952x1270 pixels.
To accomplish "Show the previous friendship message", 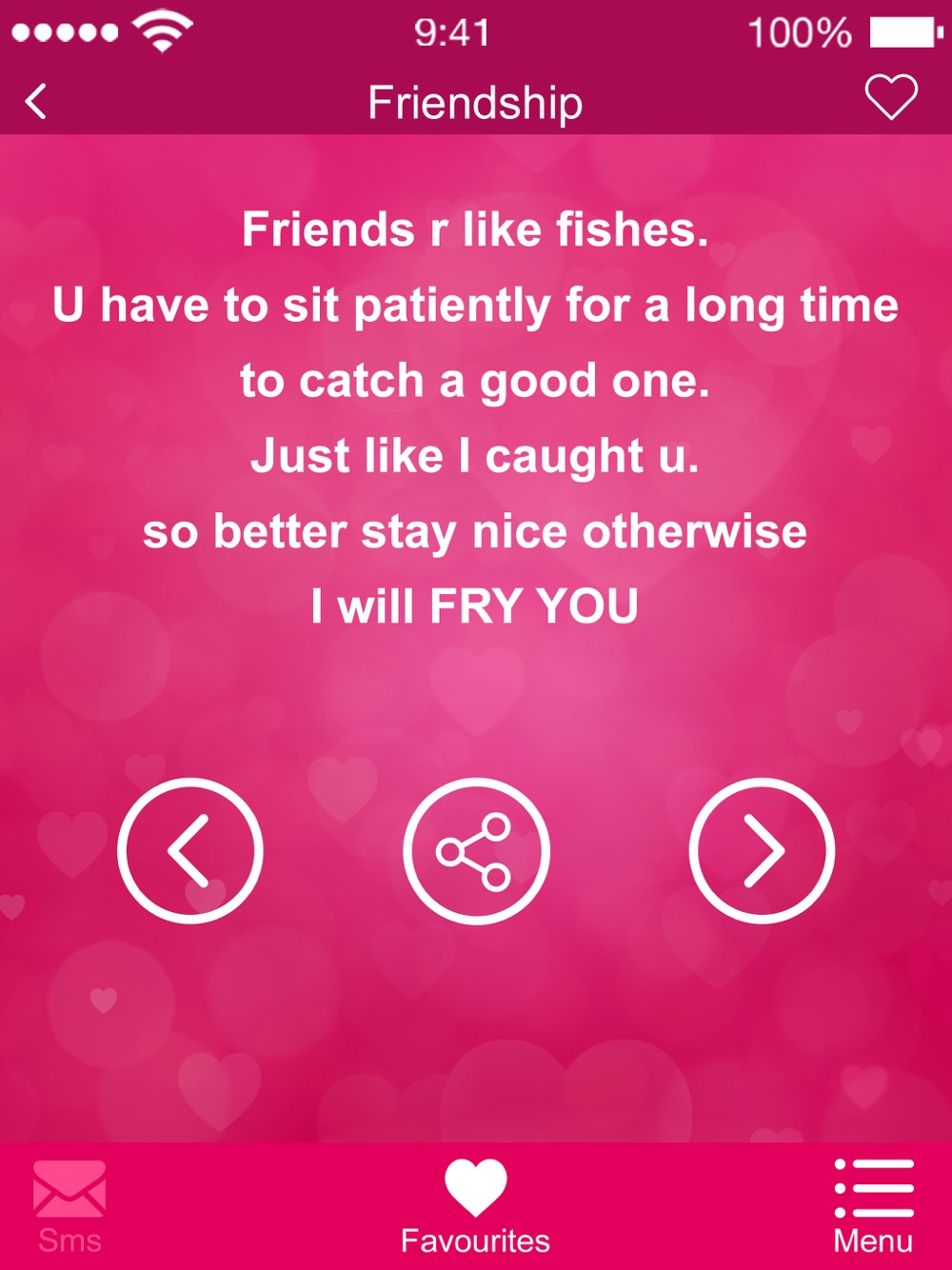I will [190, 850].
